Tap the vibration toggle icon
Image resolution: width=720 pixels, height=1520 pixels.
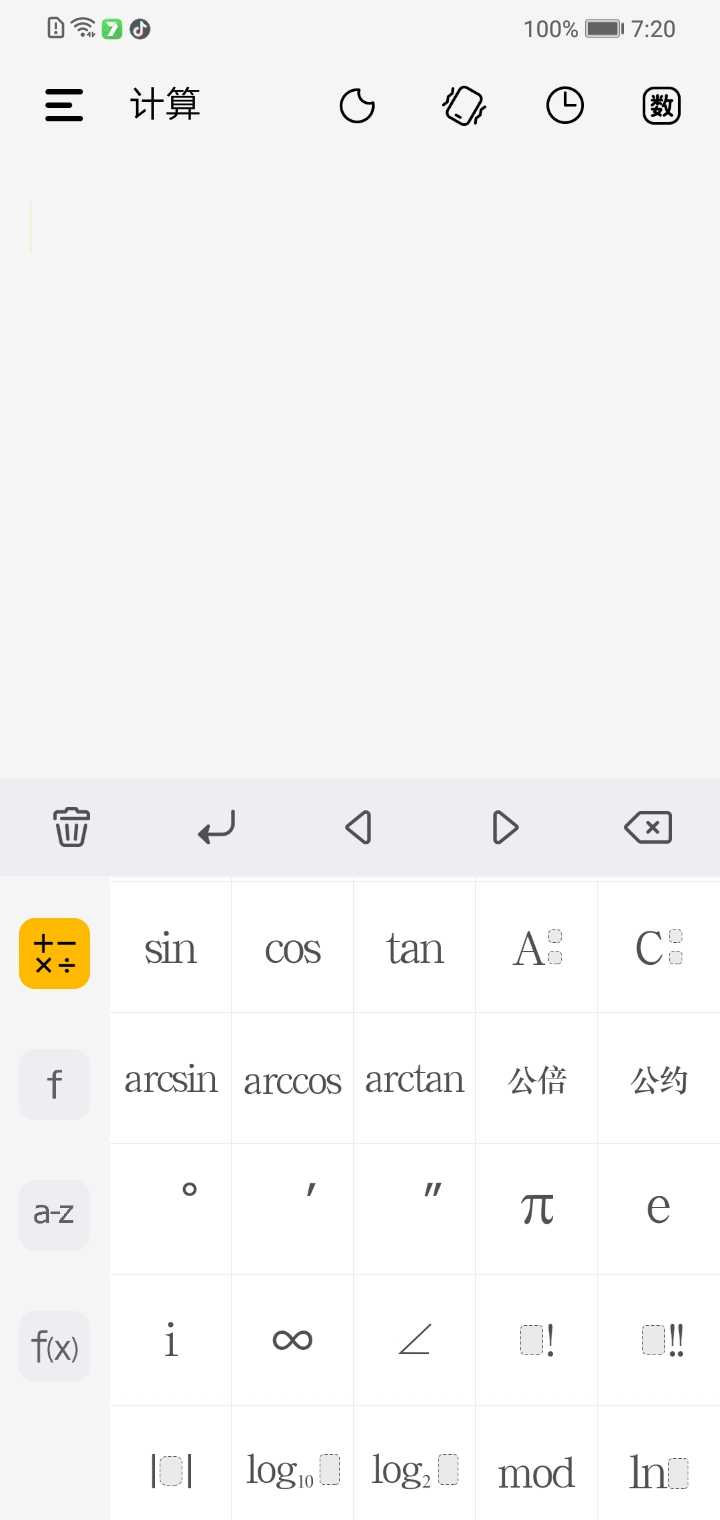point(463,105)
